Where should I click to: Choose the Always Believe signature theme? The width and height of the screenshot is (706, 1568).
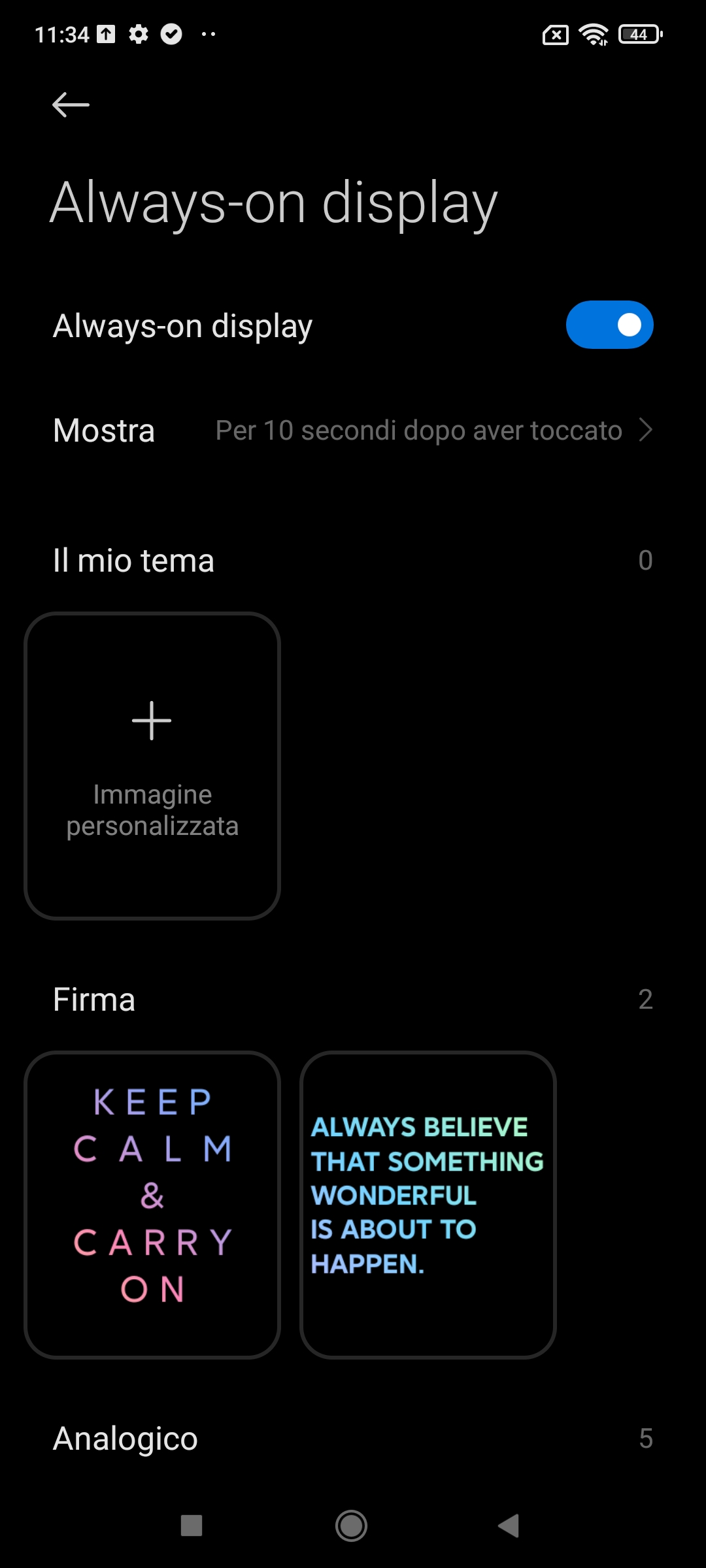click(428, 1205)
